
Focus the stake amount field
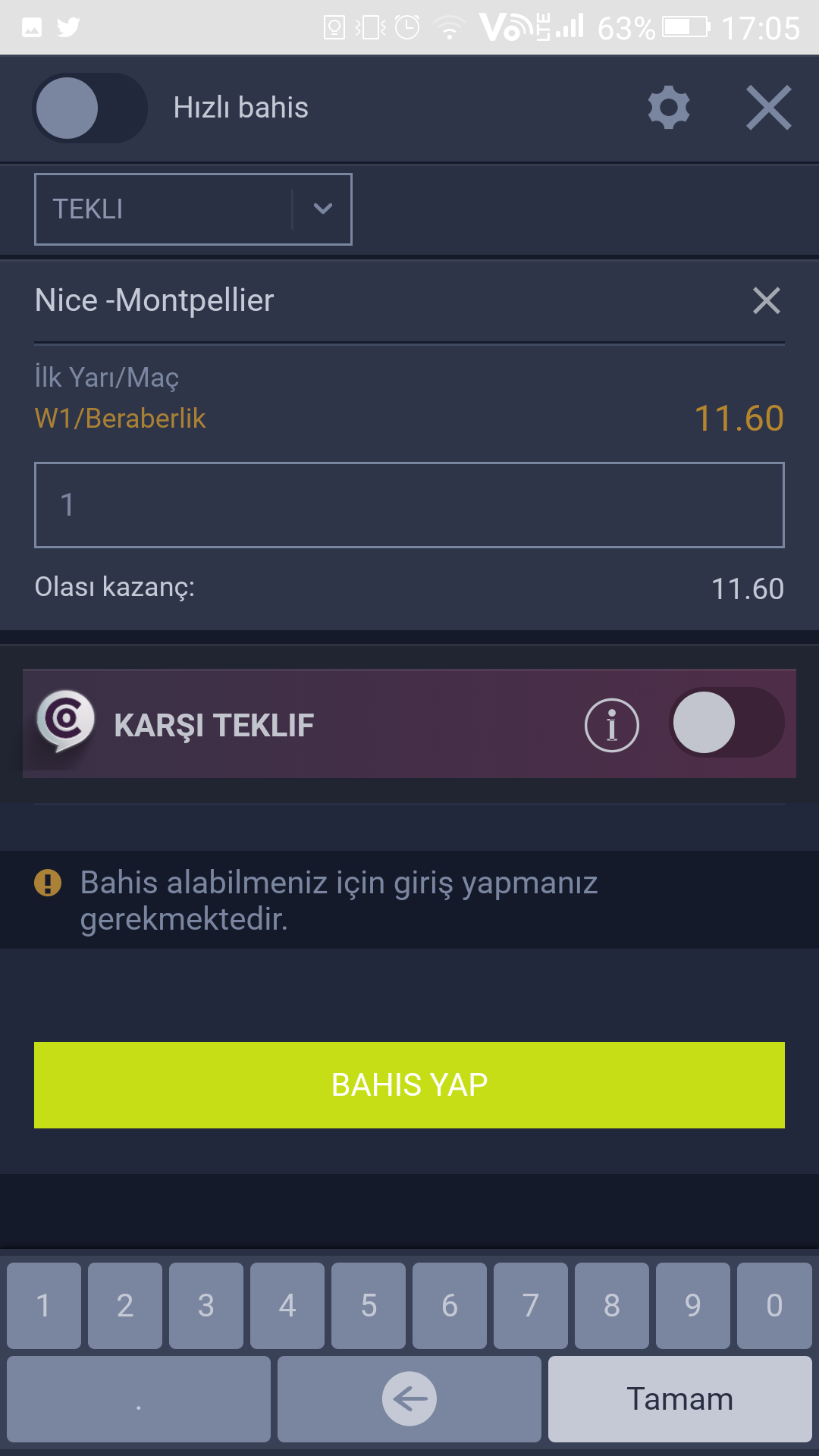409,505
